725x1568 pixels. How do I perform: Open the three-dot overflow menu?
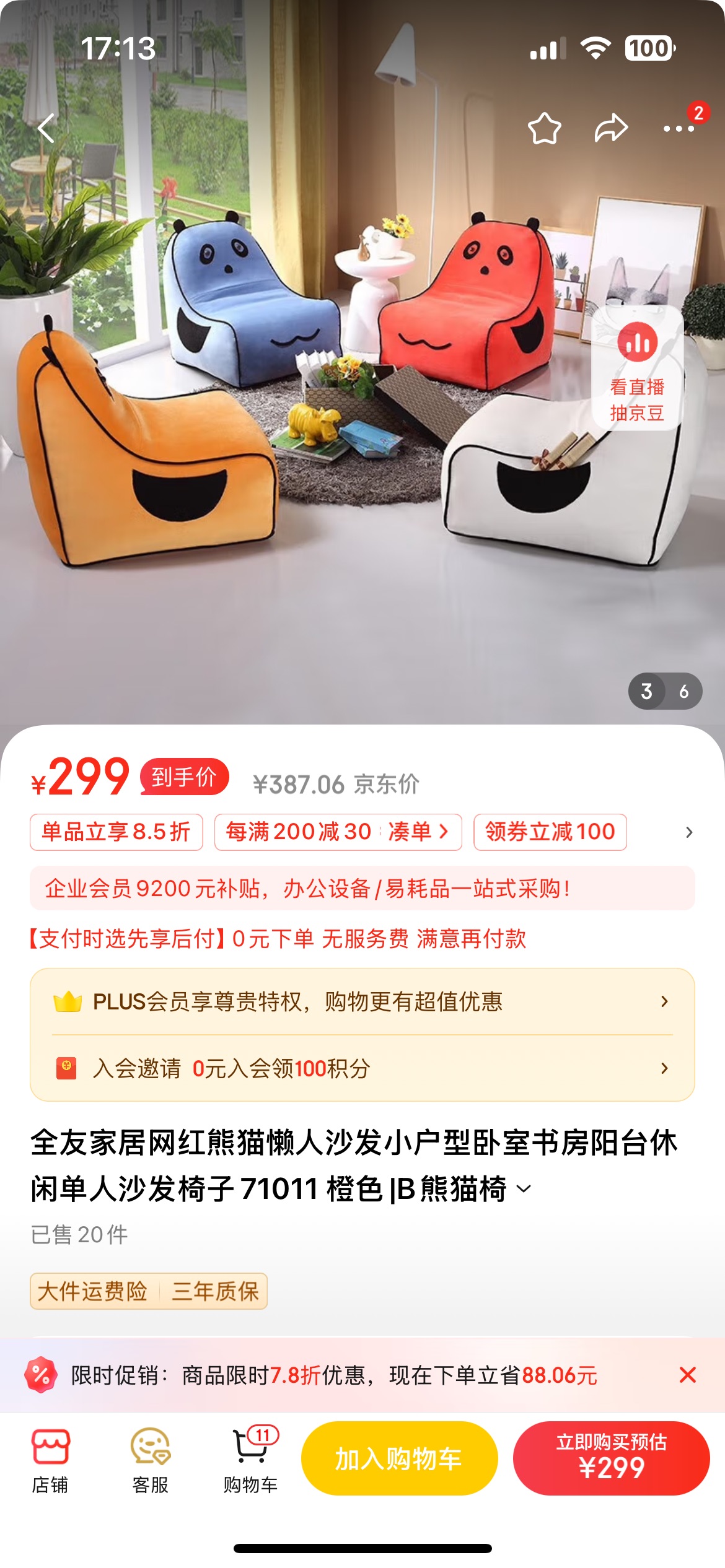tap(679, 129)
